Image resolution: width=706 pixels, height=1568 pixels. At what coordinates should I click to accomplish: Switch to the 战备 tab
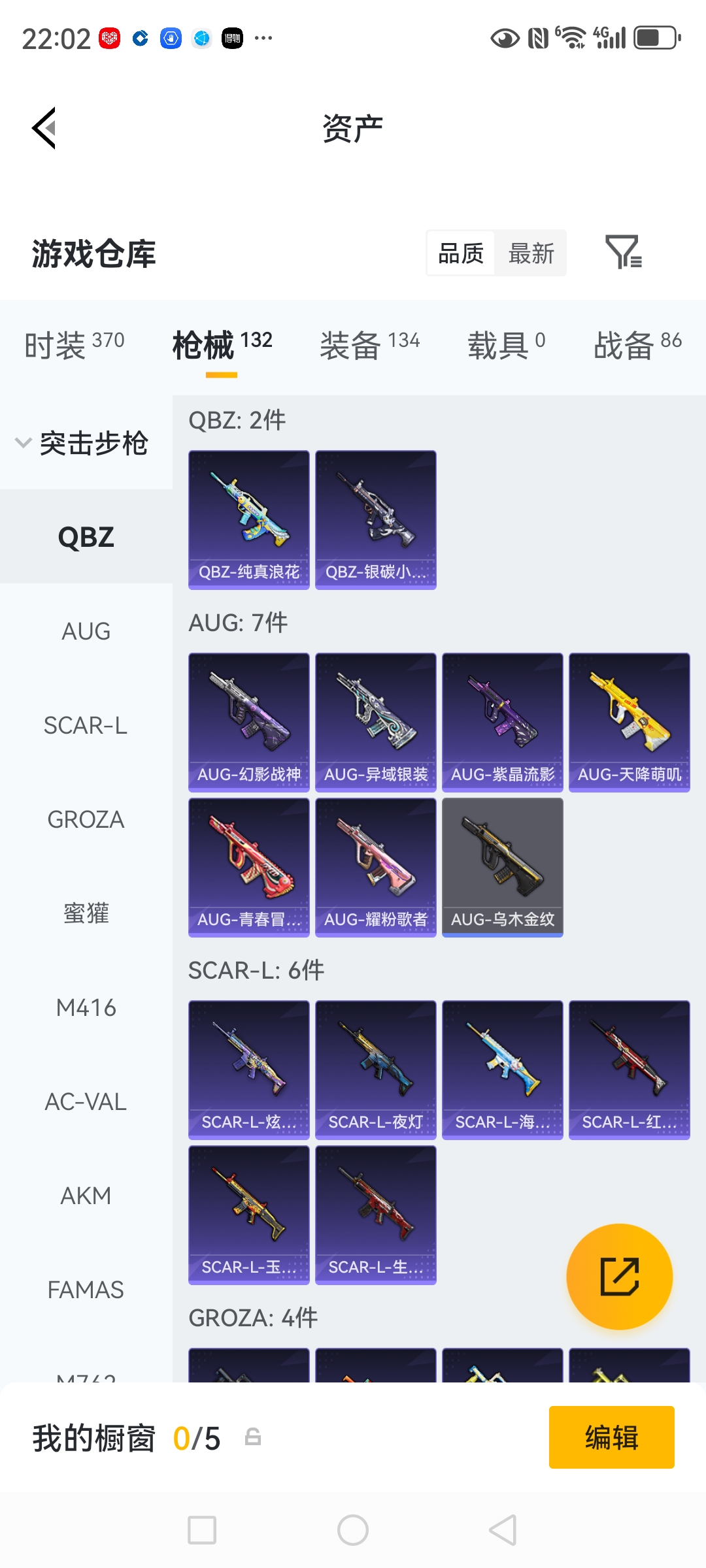pyautogui.click(x=637, y=344)
